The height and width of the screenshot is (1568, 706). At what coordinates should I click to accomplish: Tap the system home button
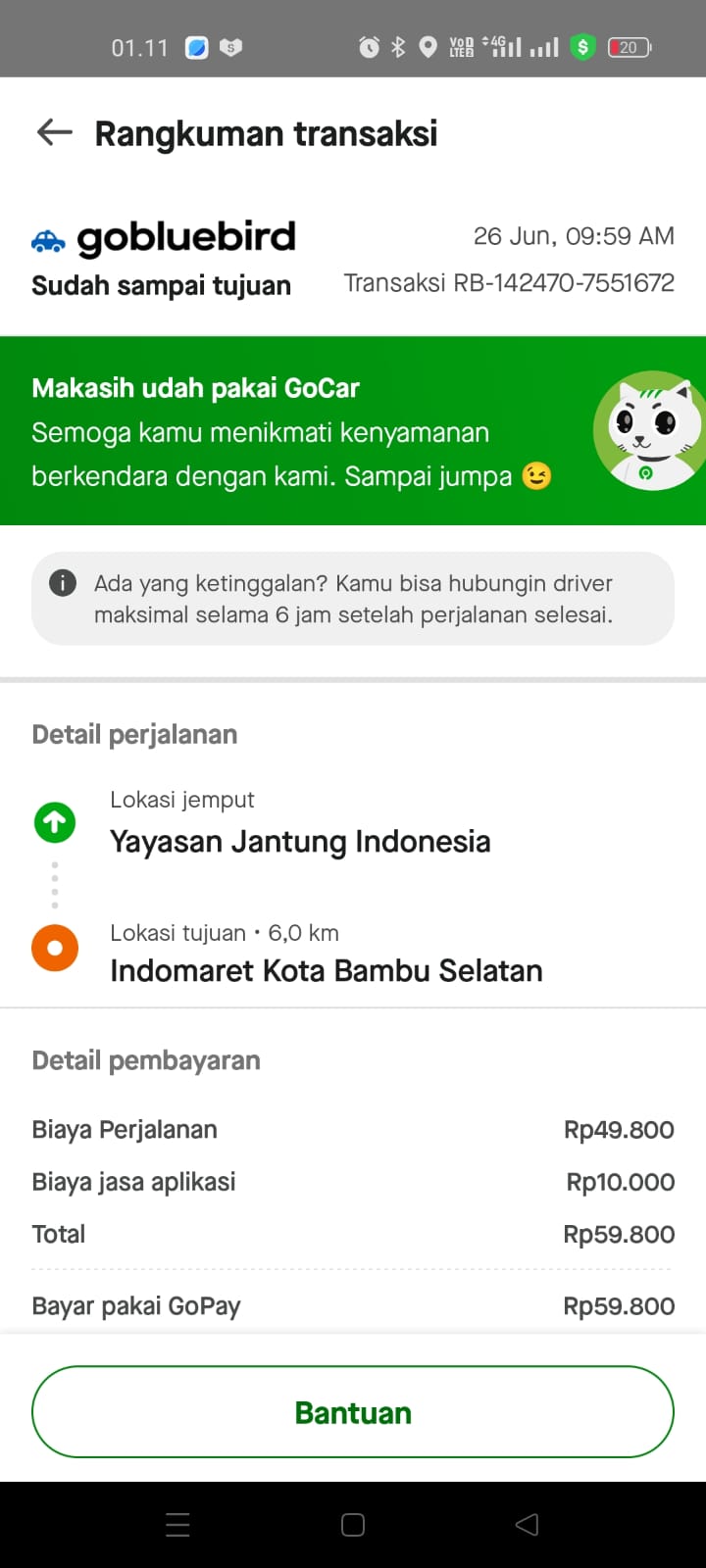pos(353,1524)
